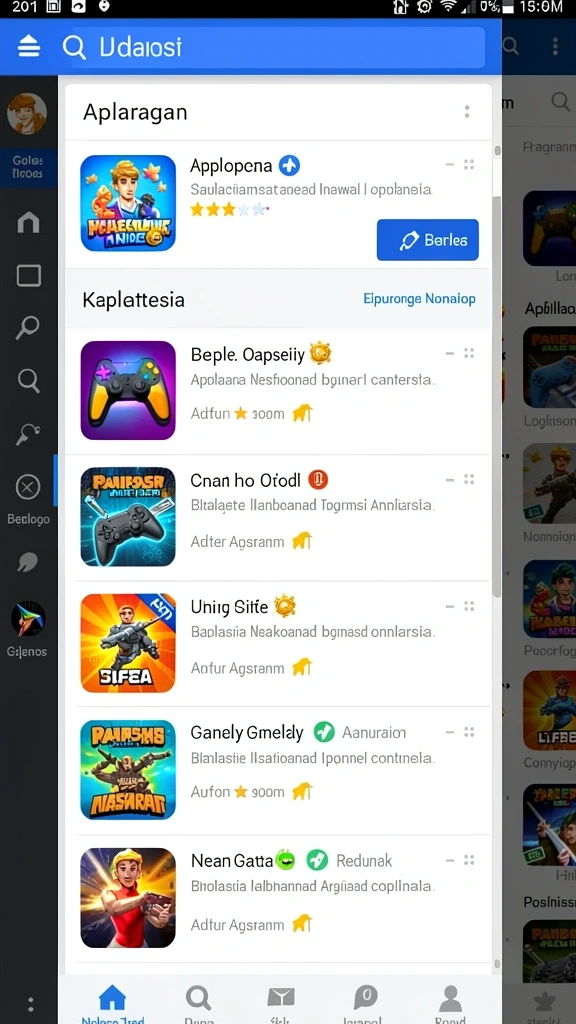Tap the blue Berles button
The image size is (576, 1024).
[428, 240]
